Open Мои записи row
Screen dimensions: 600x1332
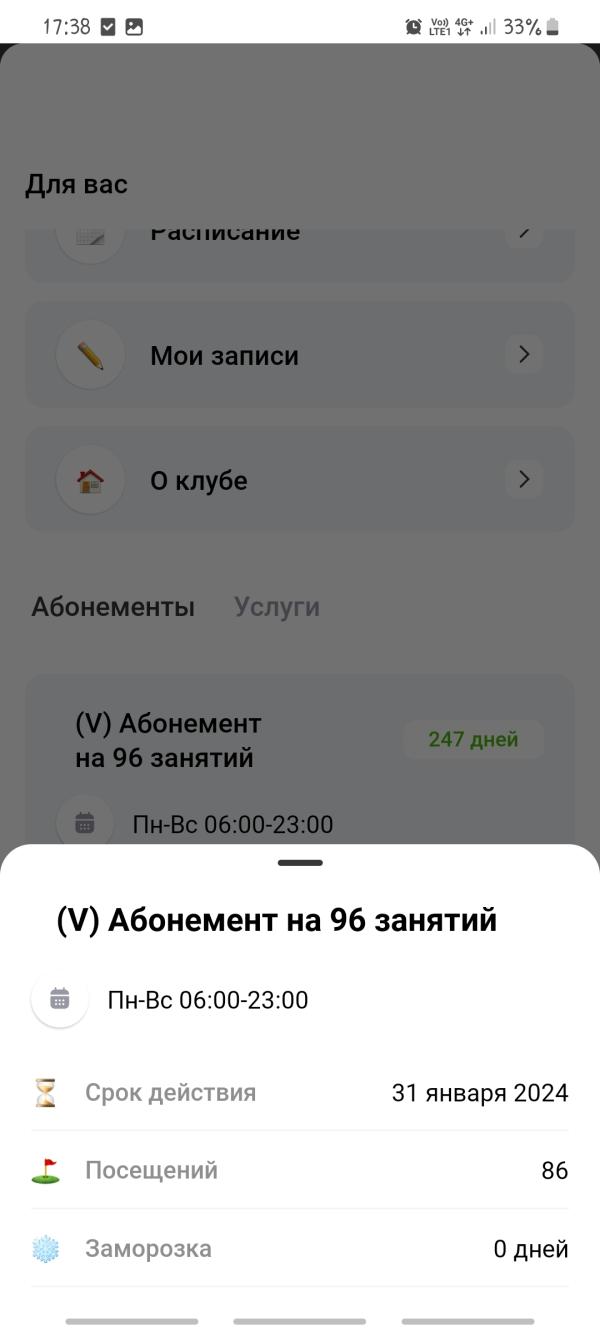tap(300, 355)
